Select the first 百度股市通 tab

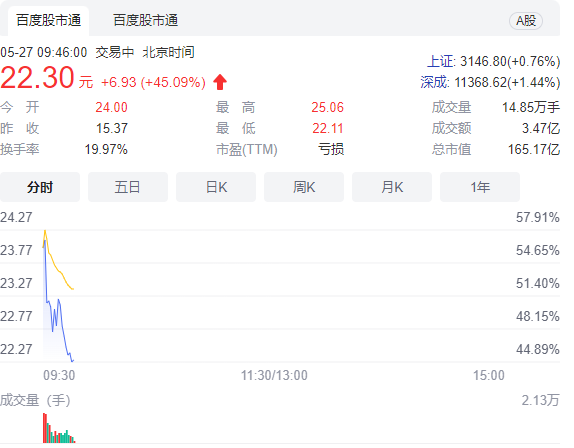pos(48,20)
